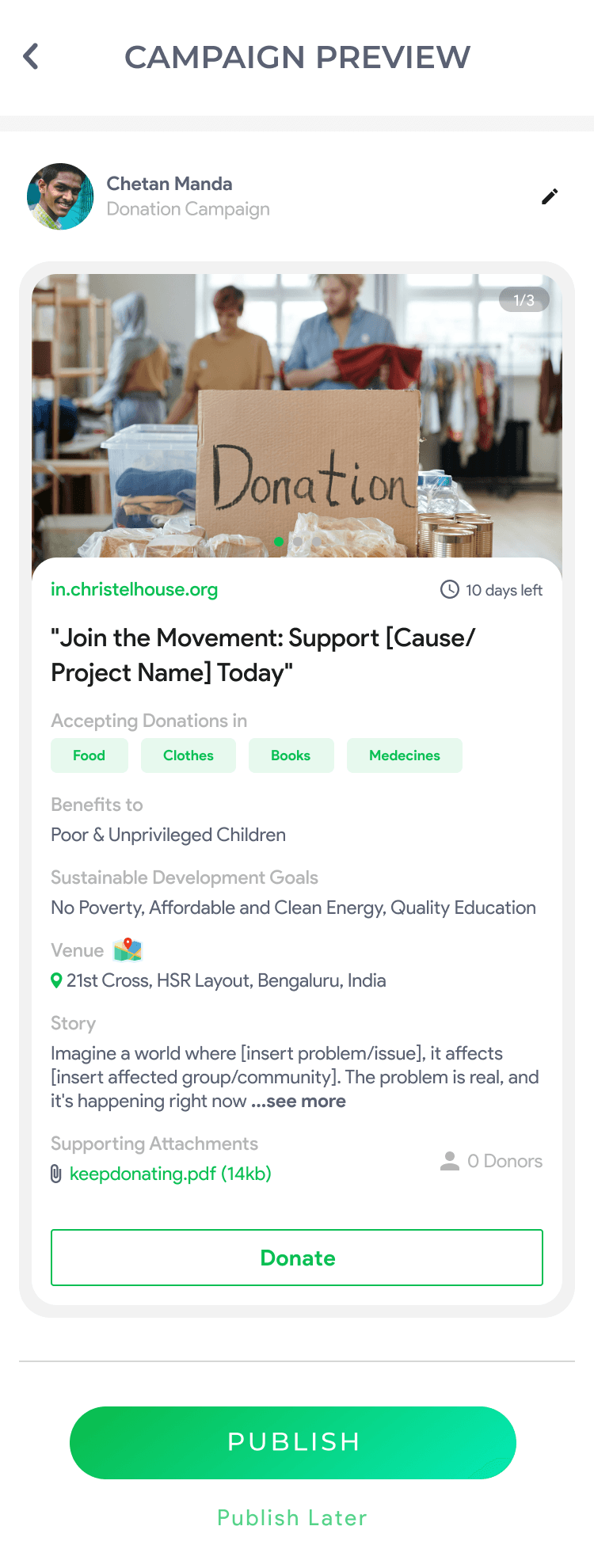Choose Publish Later

click(292, 1518)
